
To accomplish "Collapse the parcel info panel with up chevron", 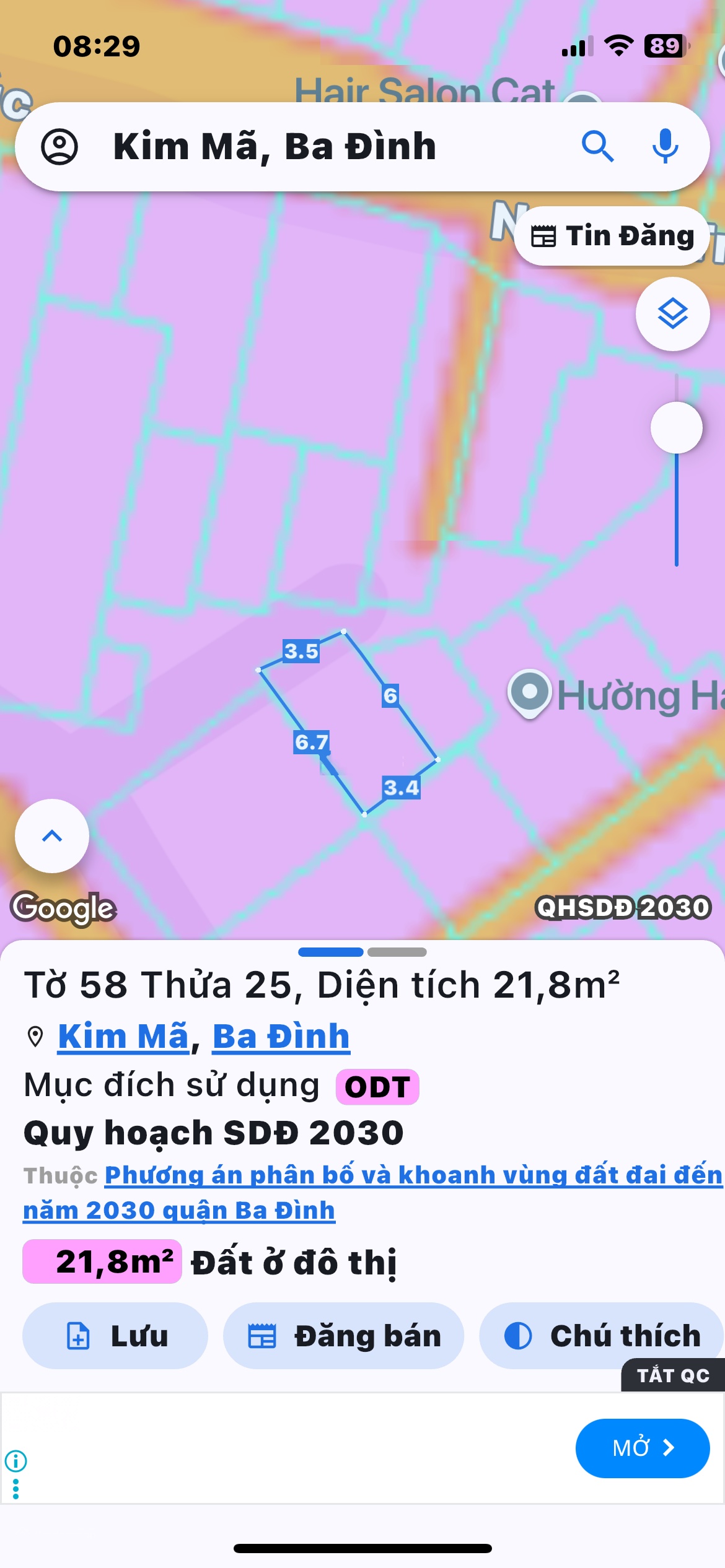I will [51, 836].
